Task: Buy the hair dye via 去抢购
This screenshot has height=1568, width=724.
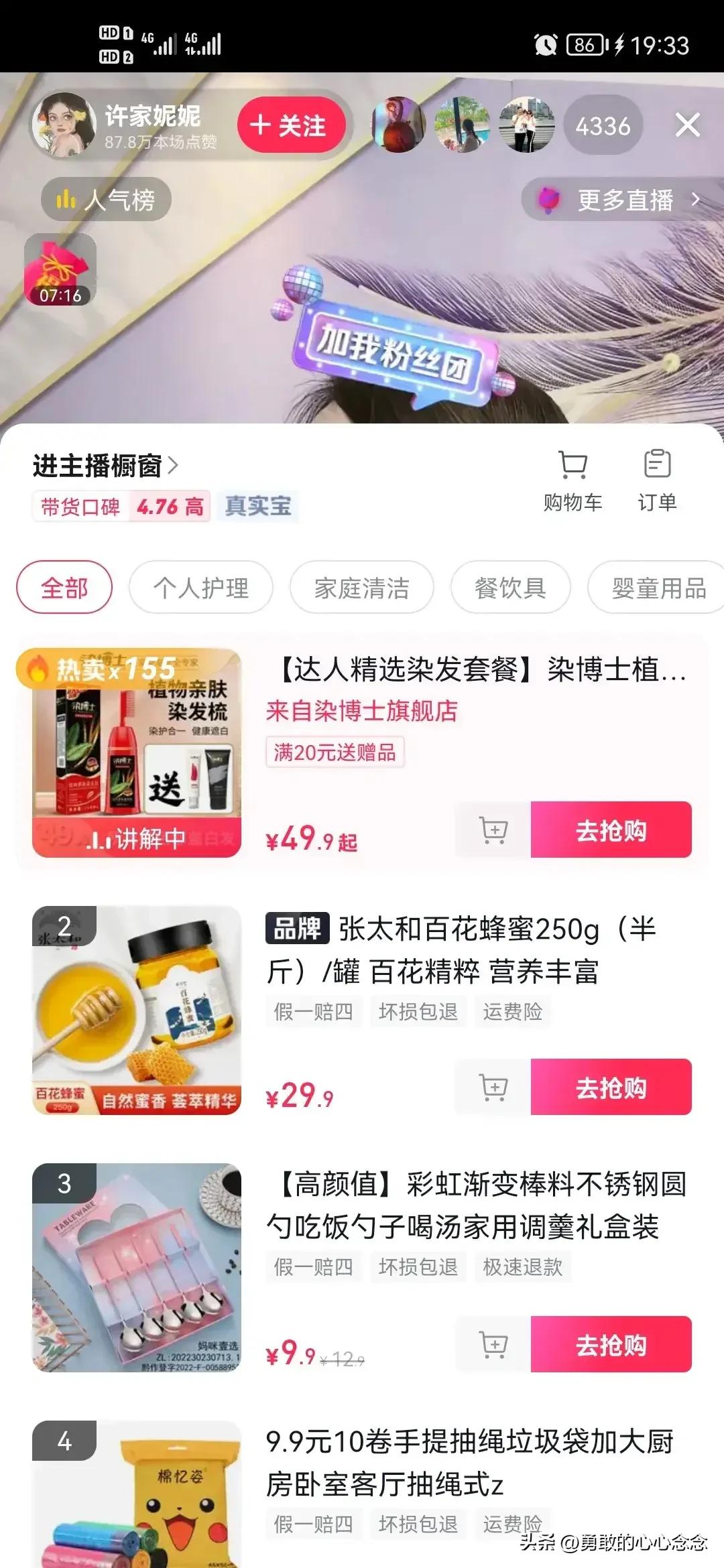Action: (x=611, y=829)
